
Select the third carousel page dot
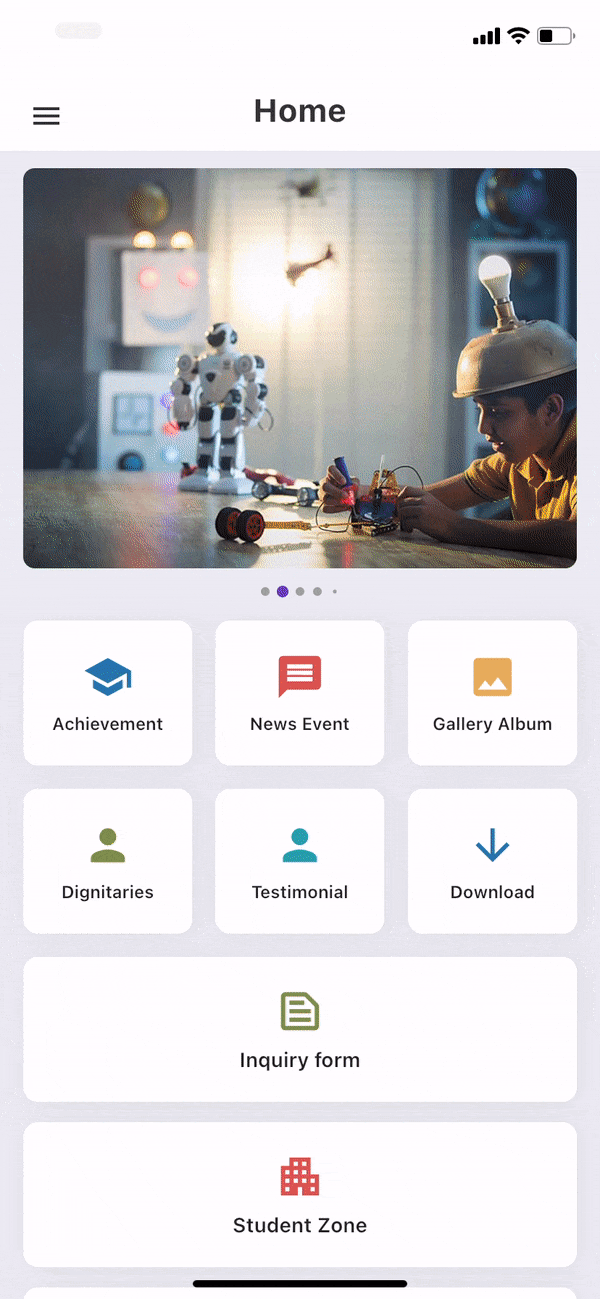click(x=300, y=592)
